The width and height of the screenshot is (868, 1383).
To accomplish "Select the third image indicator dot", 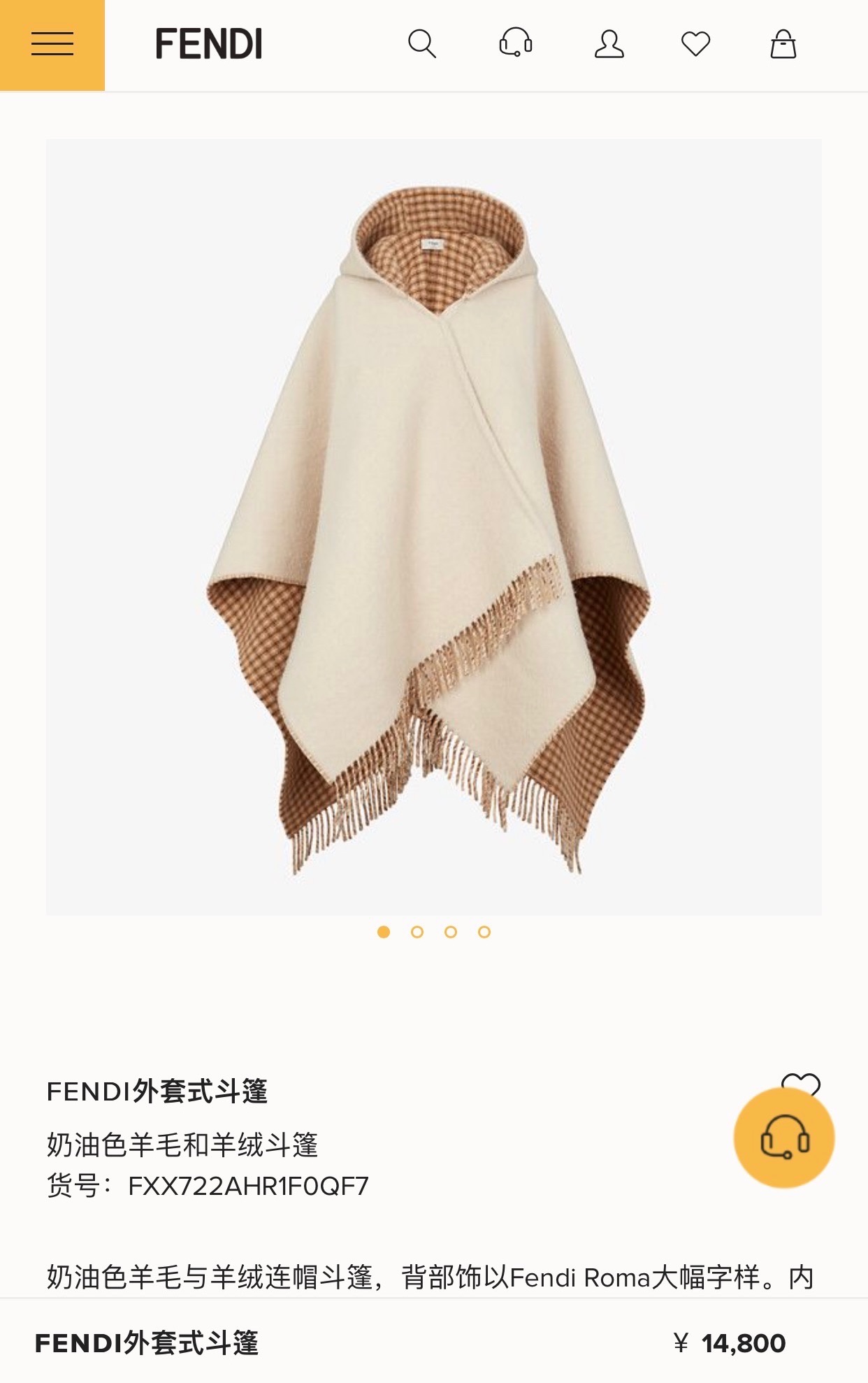I will [451, 932].
